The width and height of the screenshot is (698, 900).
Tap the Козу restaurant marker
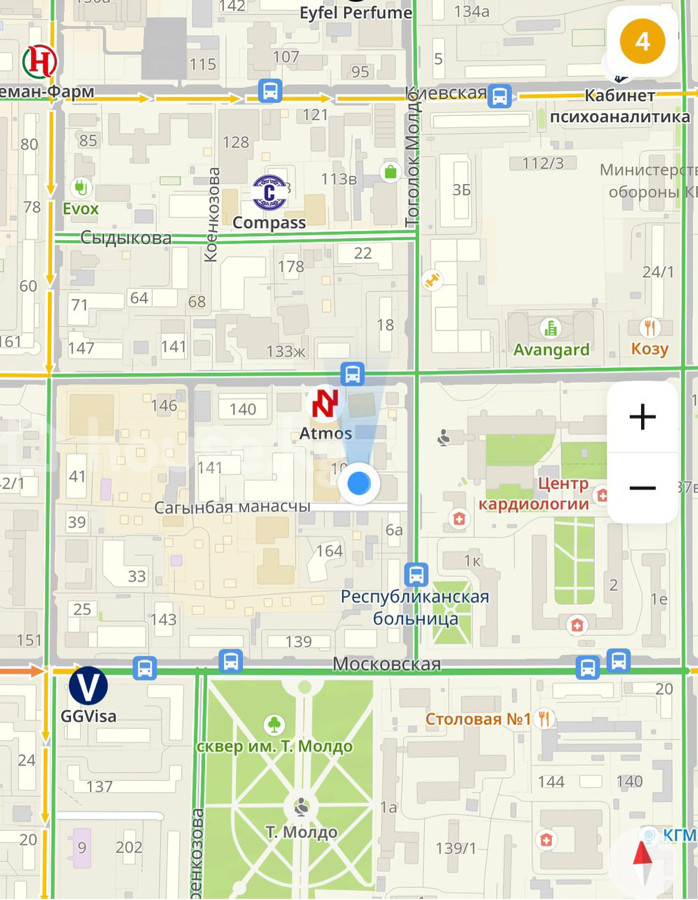650,328
